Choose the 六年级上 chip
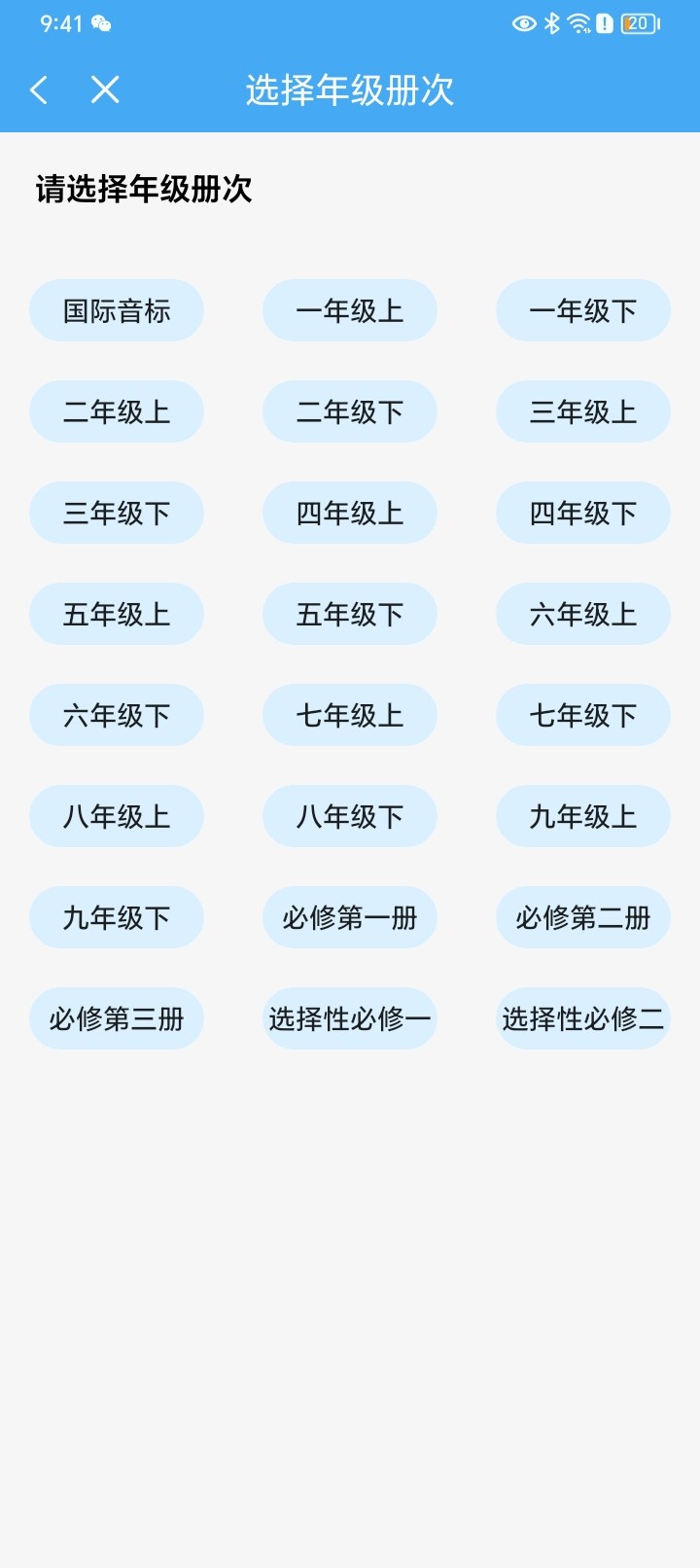 (x=583, y=614)
